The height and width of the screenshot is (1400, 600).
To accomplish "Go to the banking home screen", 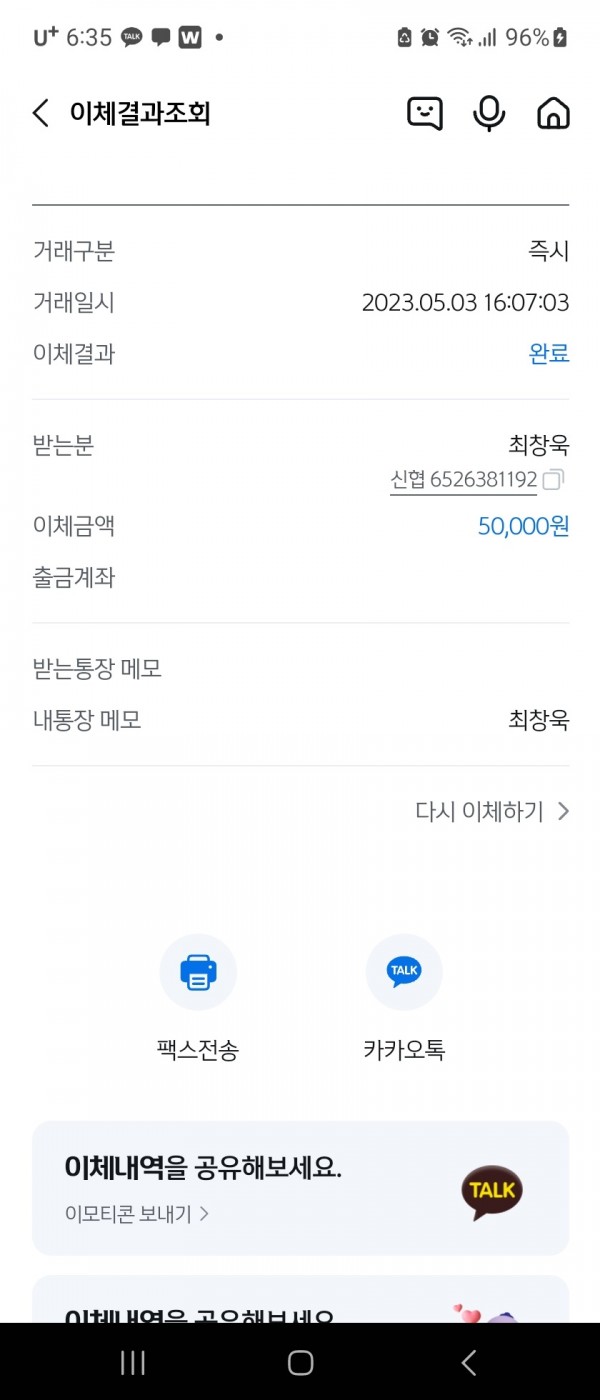I will 553,113.
